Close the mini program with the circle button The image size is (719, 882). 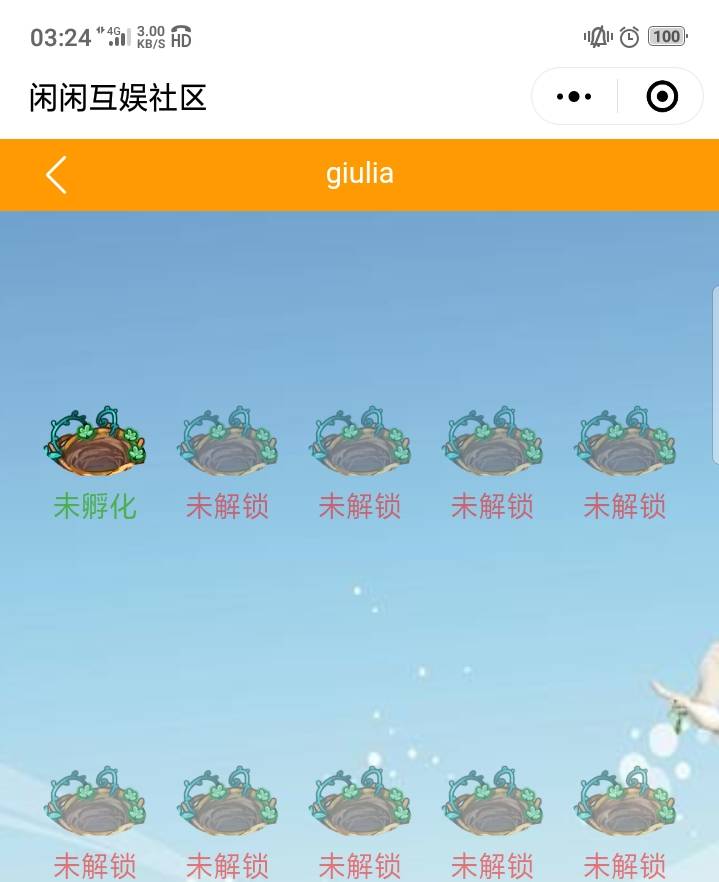[x=662, y=97]
